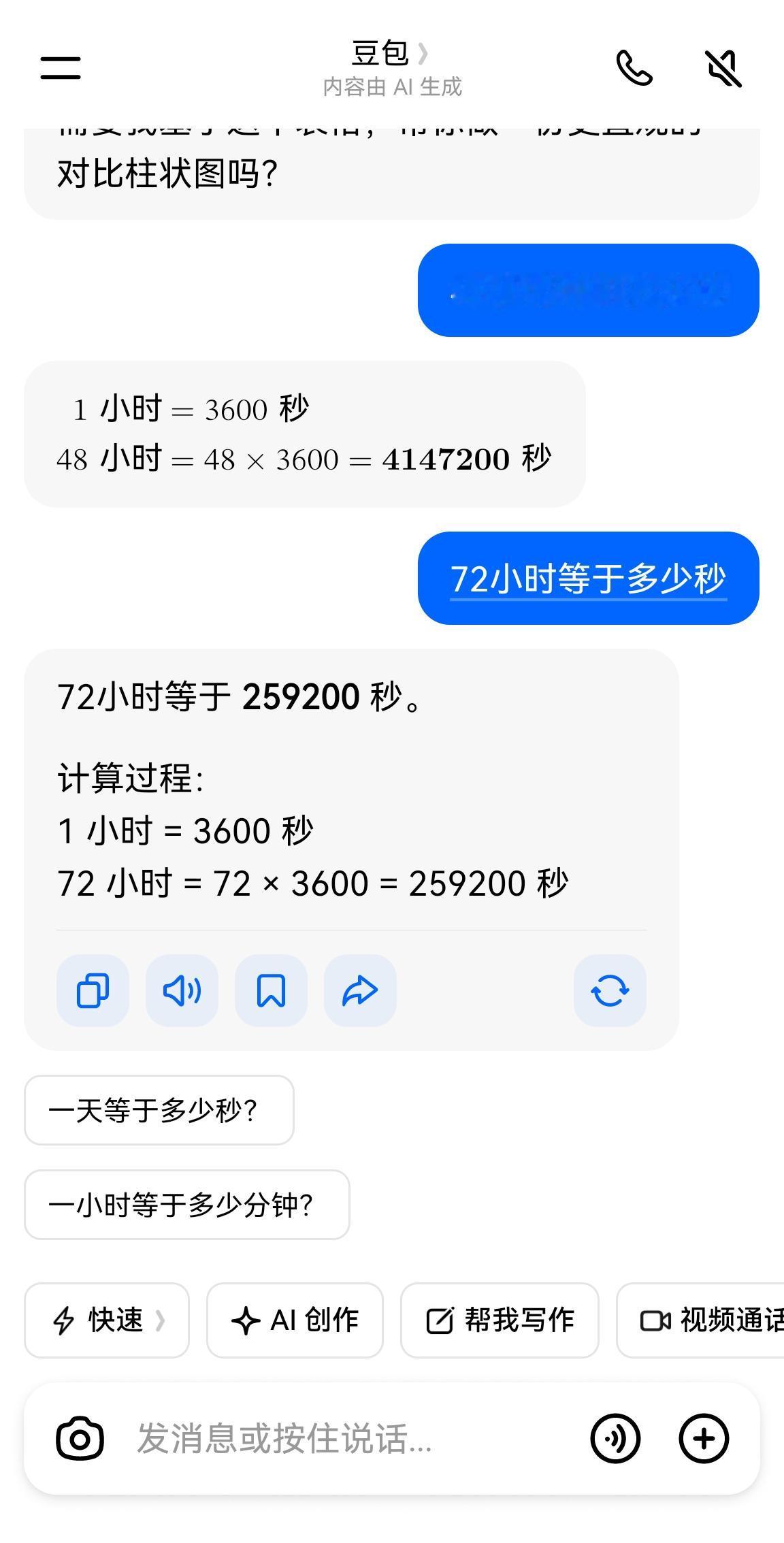Ask suggested question 一天等于多少秒?
784x1543 pixels.
click(158, 1110)
